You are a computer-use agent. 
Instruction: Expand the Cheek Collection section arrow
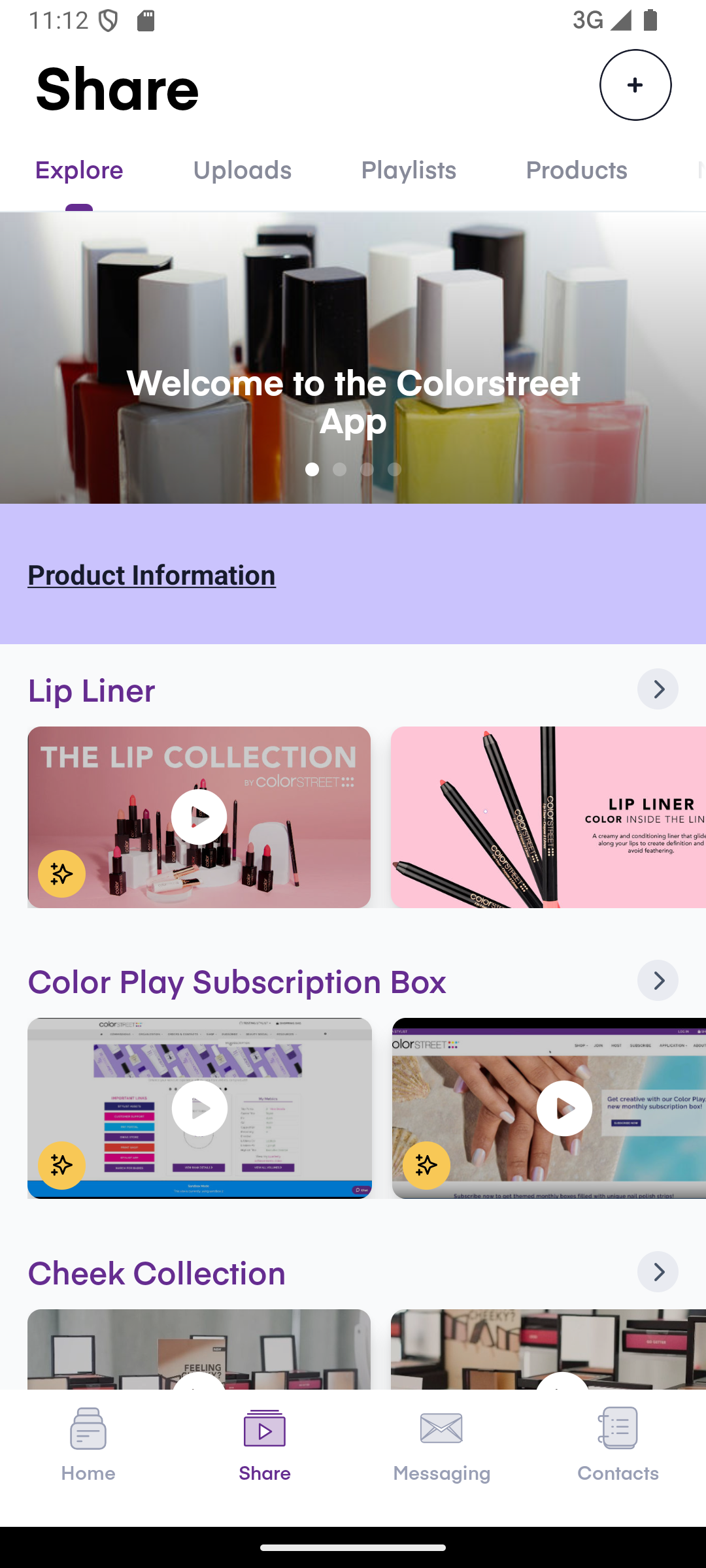657,1272
